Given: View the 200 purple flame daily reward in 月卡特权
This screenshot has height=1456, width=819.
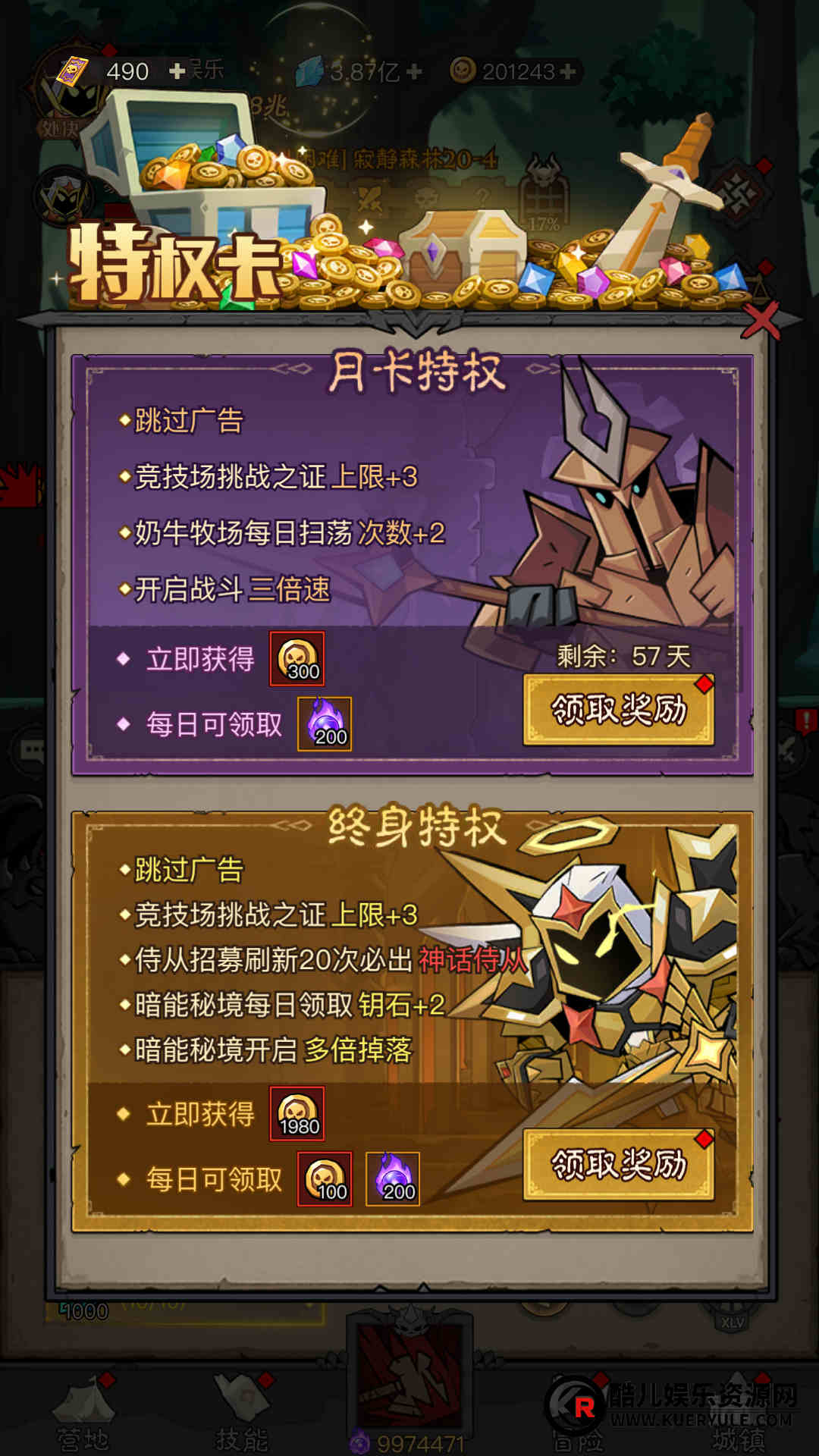Looking at the screenshot, I should (325, 724).
